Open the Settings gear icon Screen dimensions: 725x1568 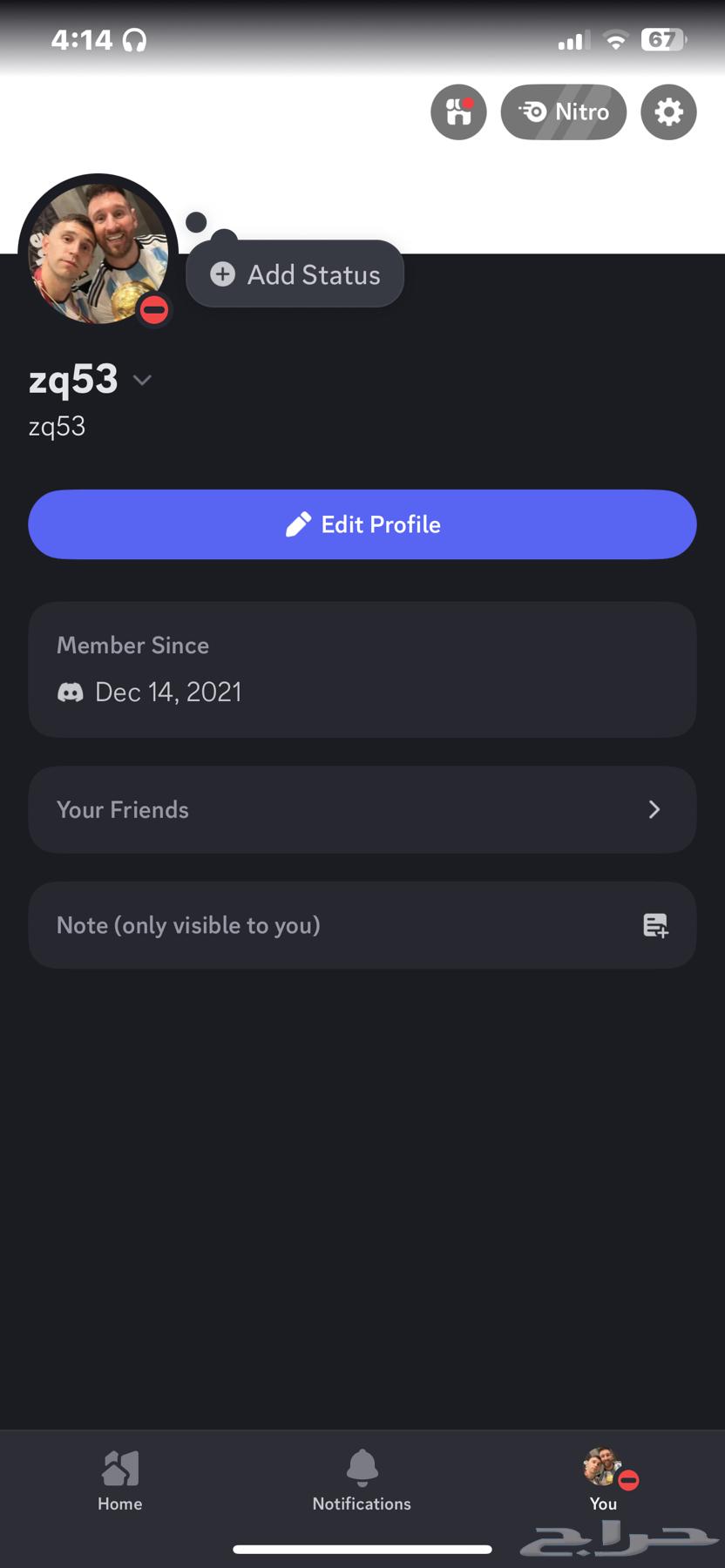[x=668, y=112]
